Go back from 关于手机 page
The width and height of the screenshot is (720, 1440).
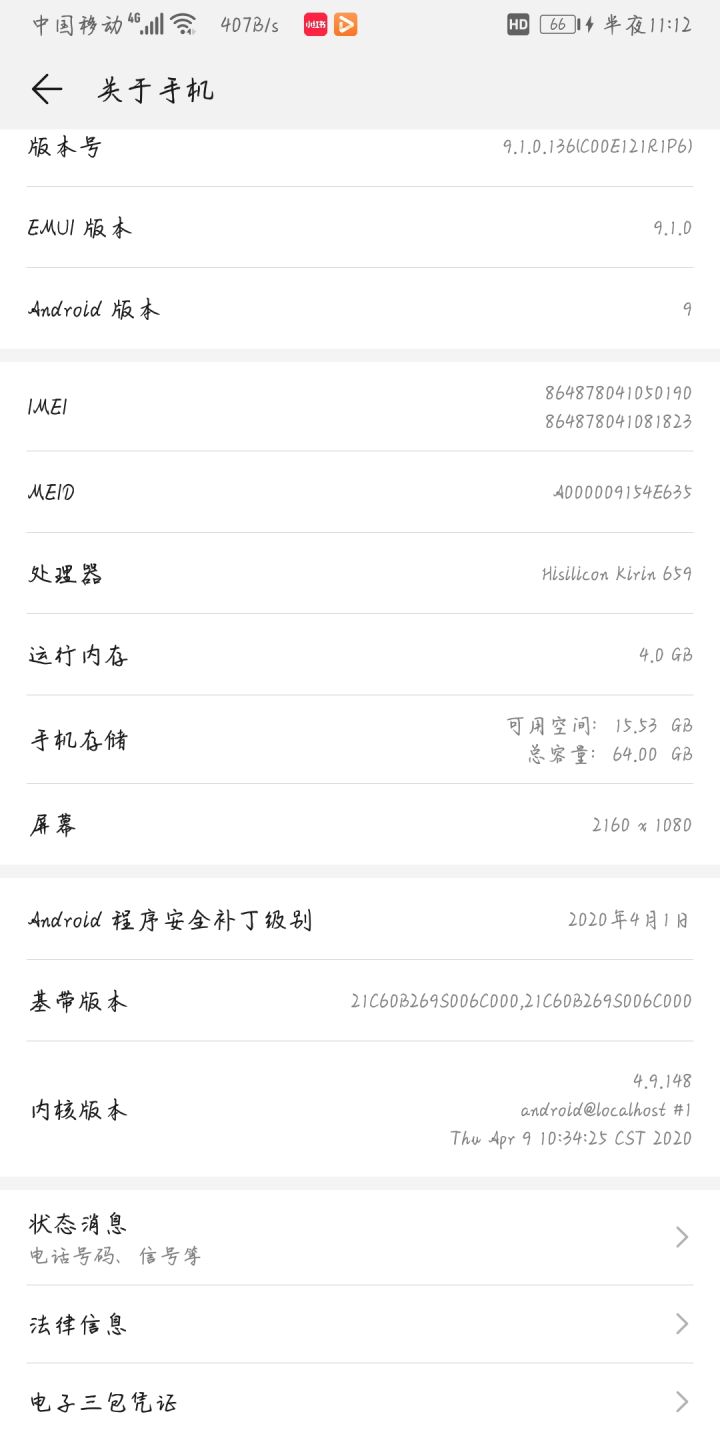coord(47,90)
